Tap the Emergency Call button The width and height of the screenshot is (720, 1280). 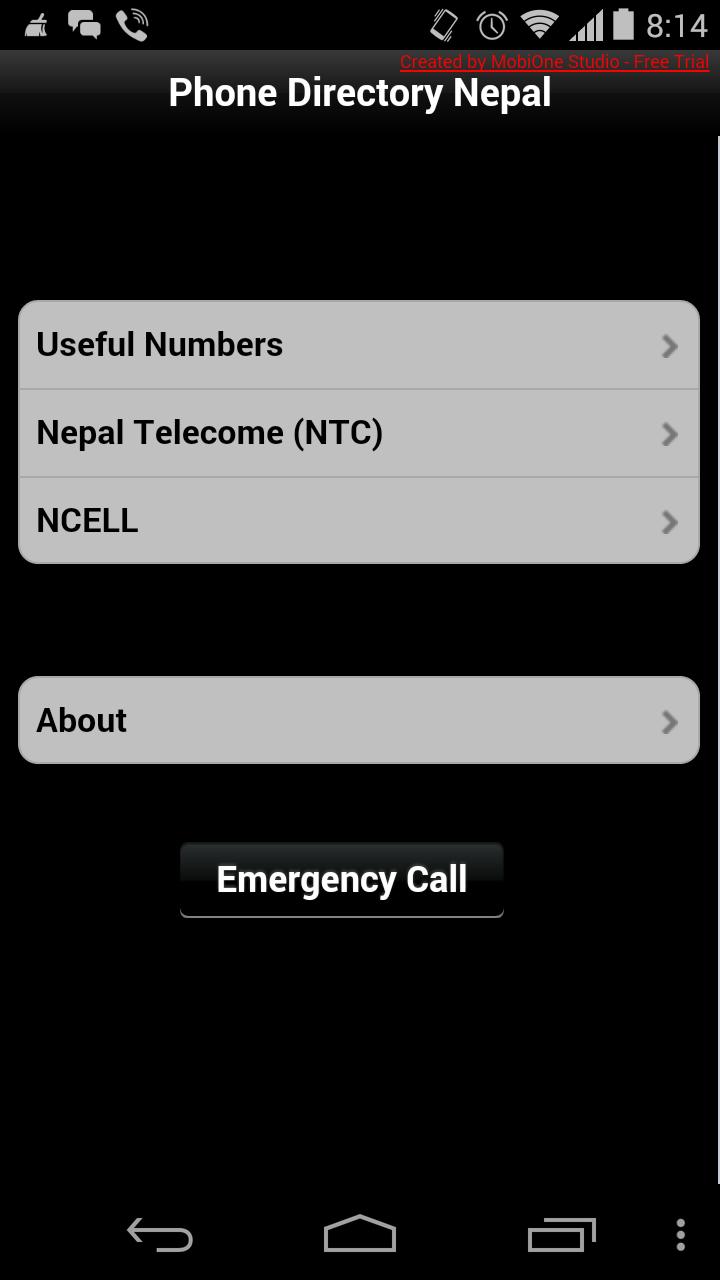(341, 879)
